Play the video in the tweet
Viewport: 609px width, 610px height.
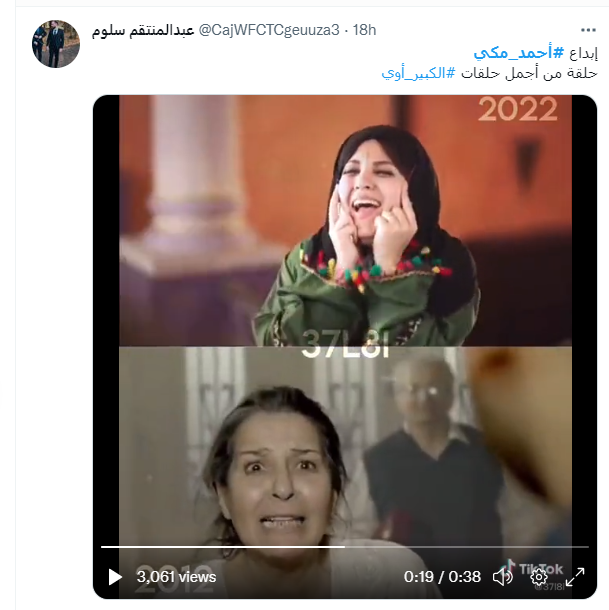115,577
